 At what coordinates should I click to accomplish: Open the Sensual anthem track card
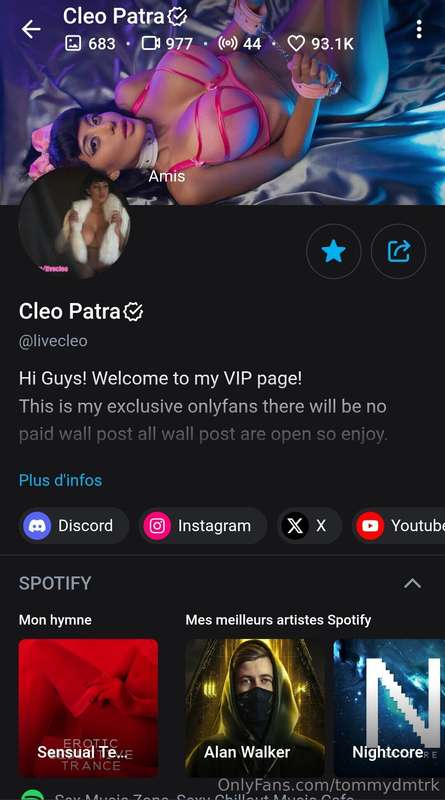point(88,708)
